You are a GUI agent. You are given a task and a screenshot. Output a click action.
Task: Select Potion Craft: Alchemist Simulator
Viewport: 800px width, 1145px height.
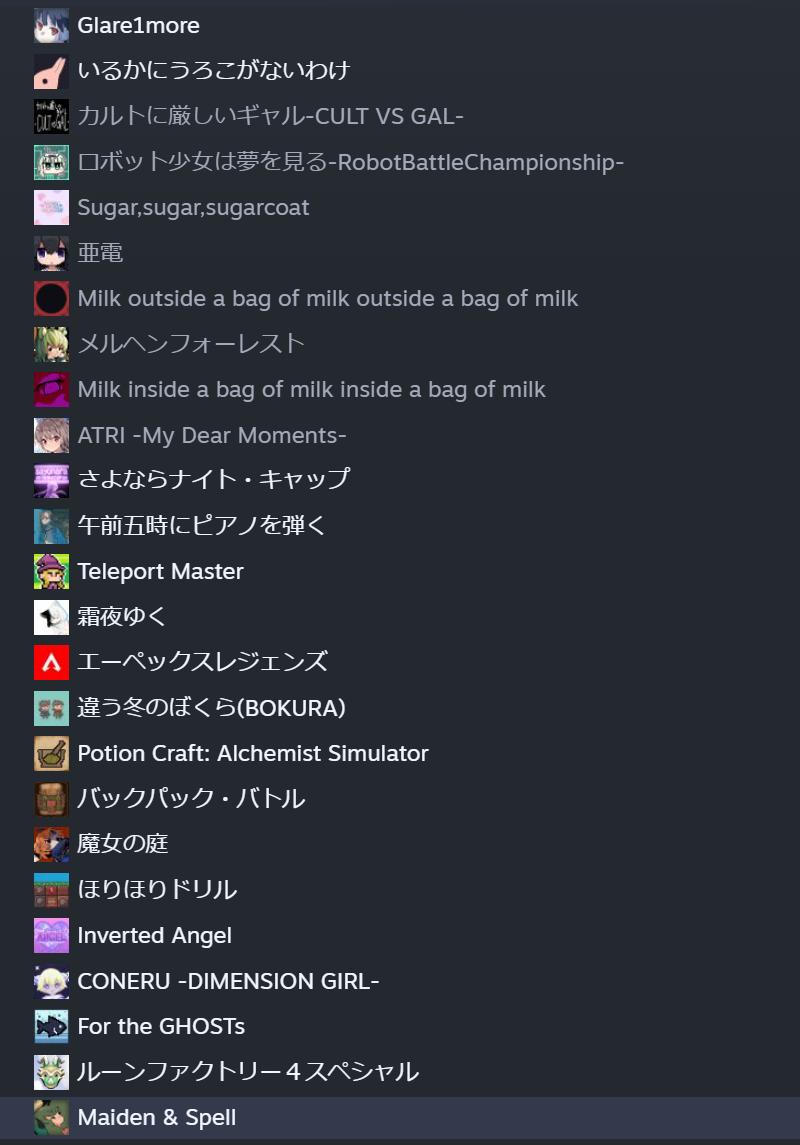[400, 754]
